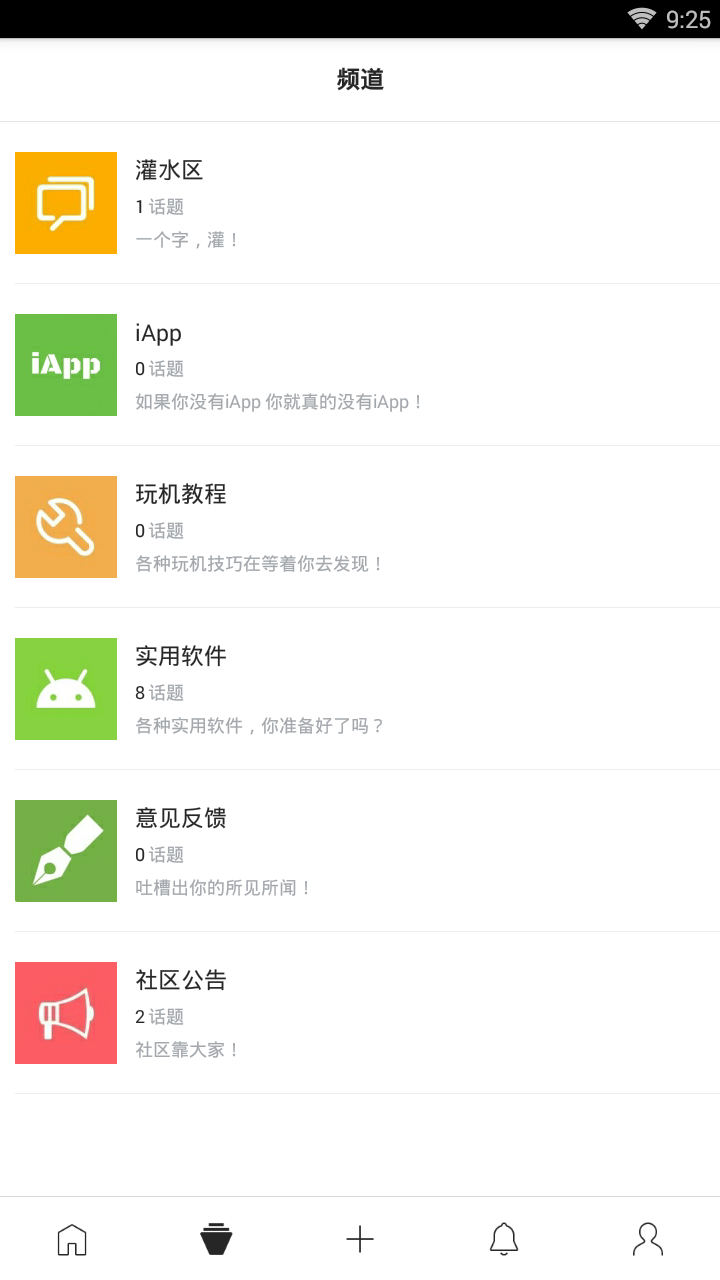This screenshot has height=1280, width=720.
Task: View the 社区公告 announcements channel
Action: [x=360, y=1013]
